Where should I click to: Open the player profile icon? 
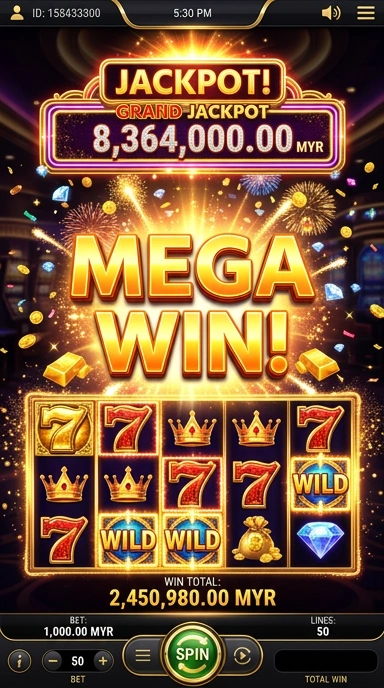coord(17,13)
